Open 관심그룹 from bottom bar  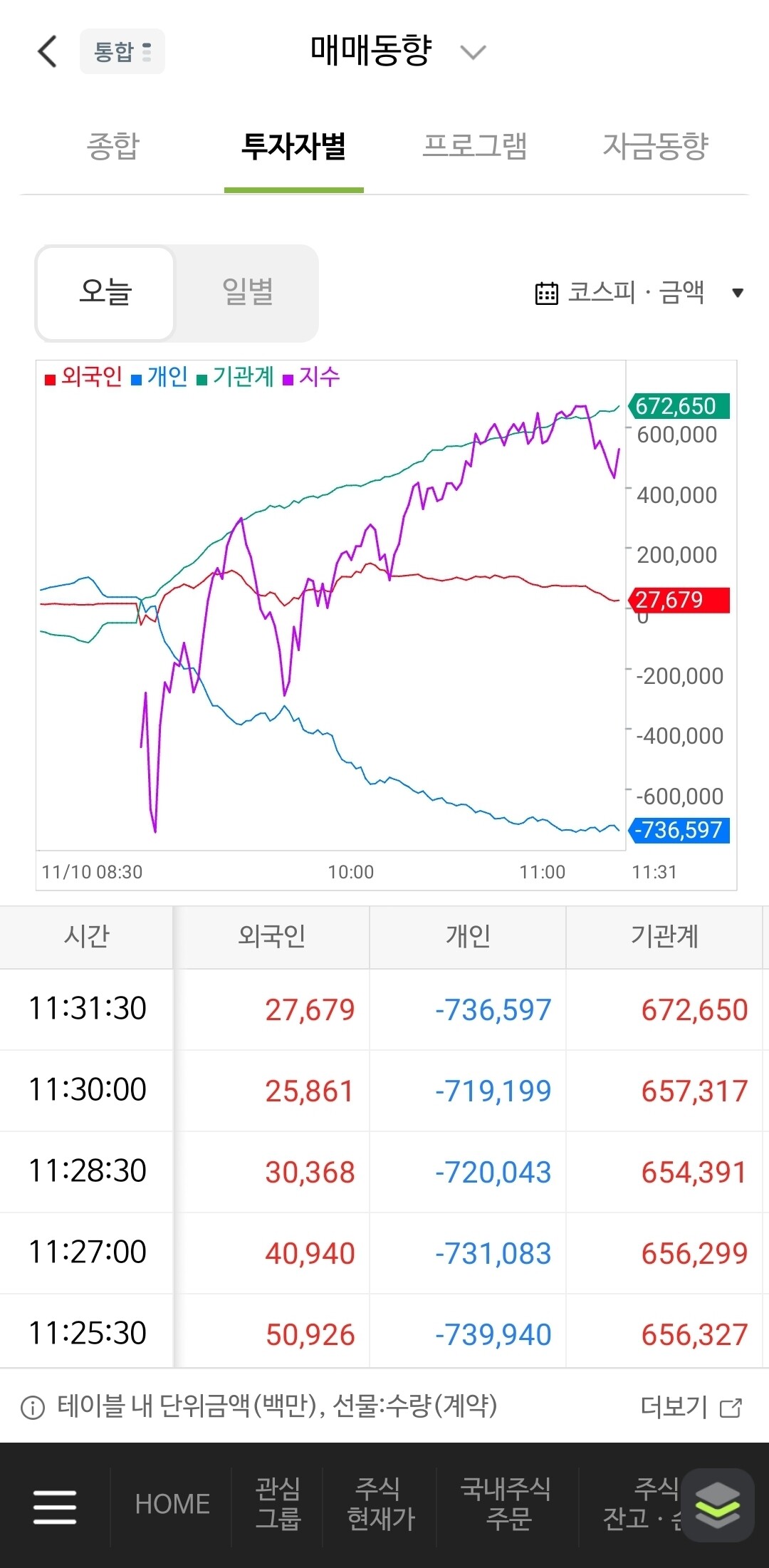click(278, 1505)
